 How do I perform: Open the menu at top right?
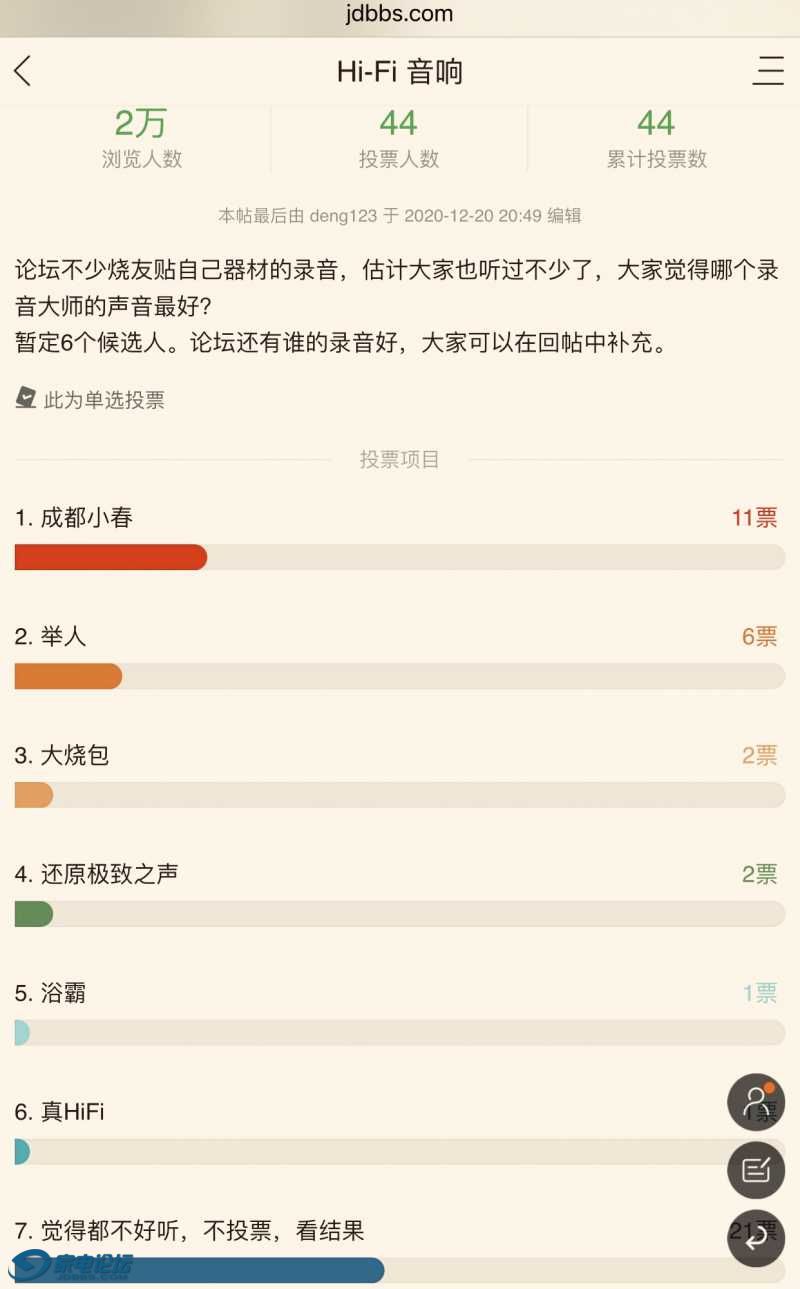tap(768, 71)
